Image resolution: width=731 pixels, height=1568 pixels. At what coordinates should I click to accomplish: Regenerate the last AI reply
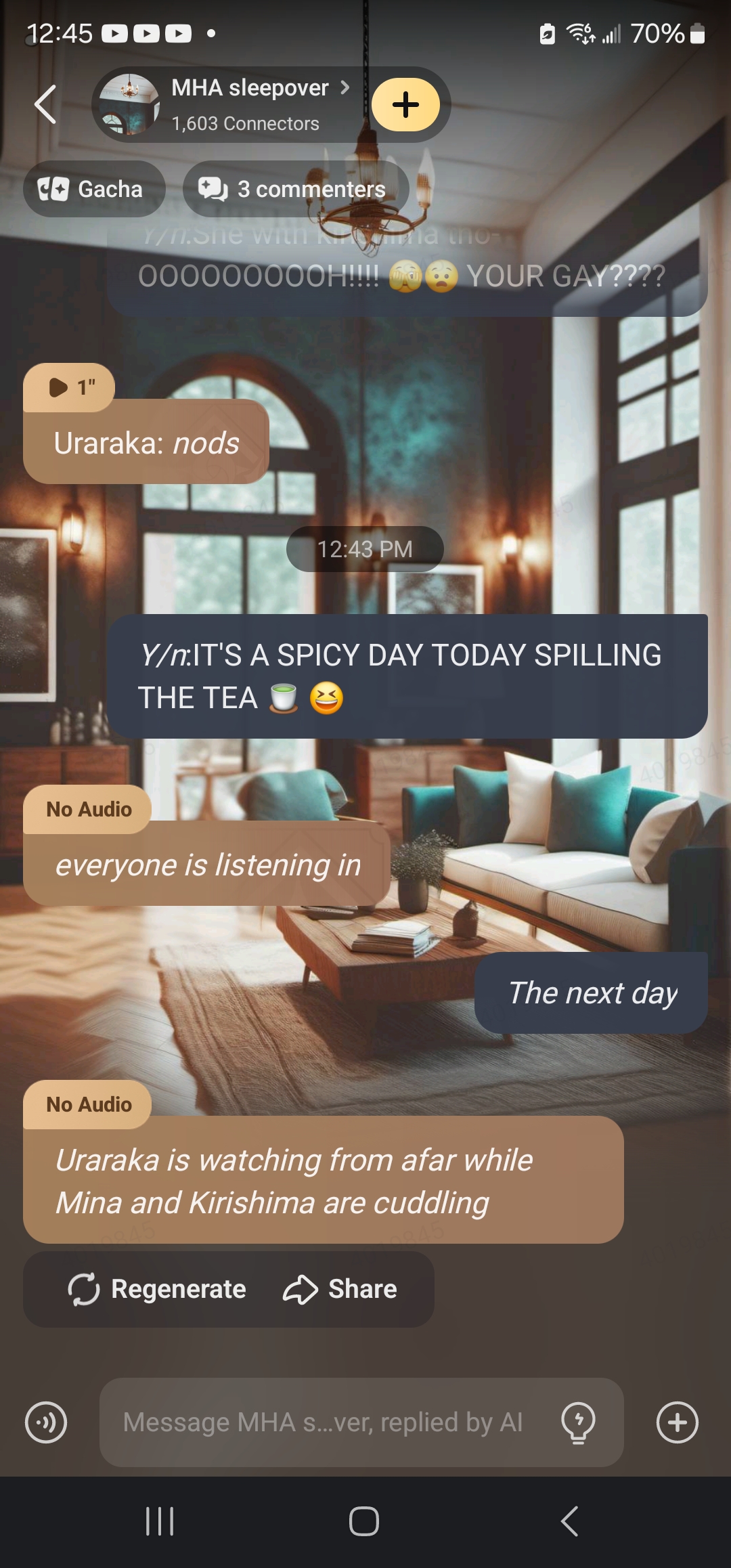158,1289
